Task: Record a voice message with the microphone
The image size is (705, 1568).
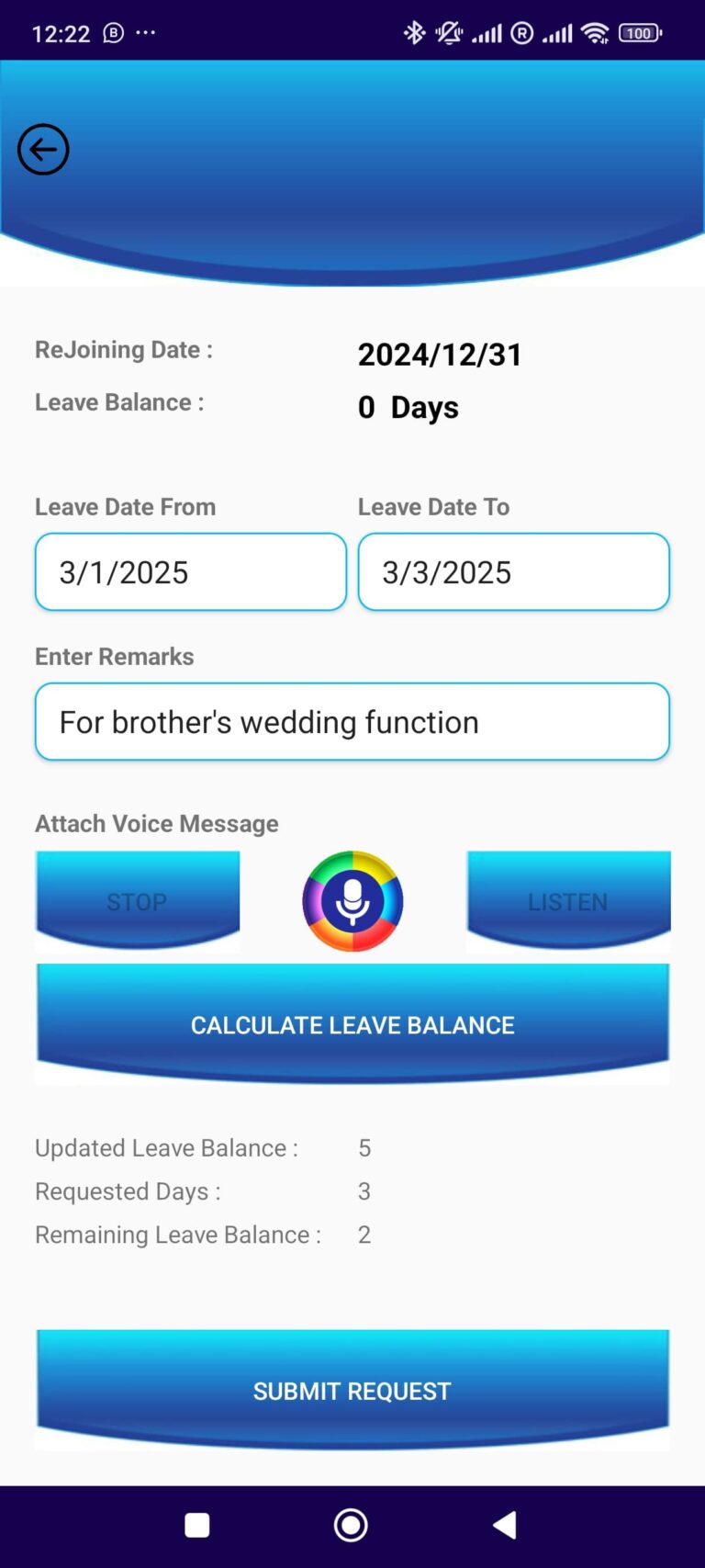Action: 352,901
